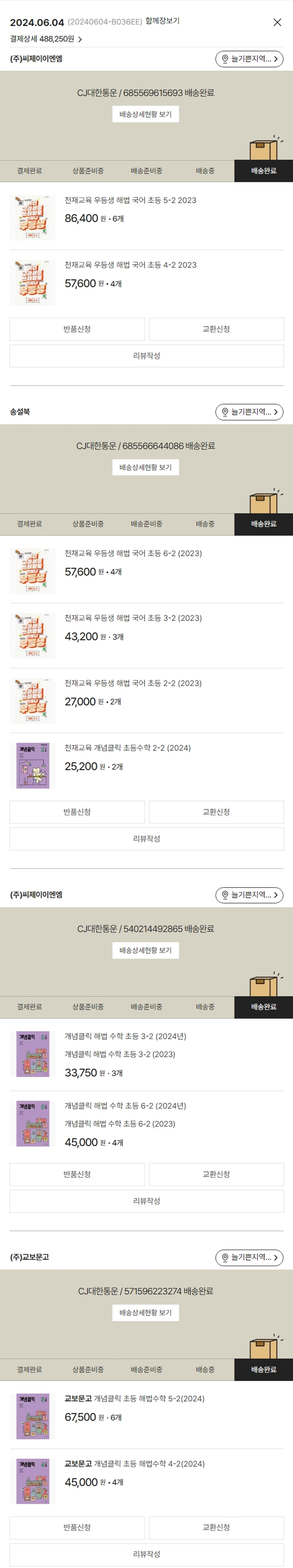Open 함께장보기 option
The height and width of the screenshot is (1568, 293).
click(162, 21)
